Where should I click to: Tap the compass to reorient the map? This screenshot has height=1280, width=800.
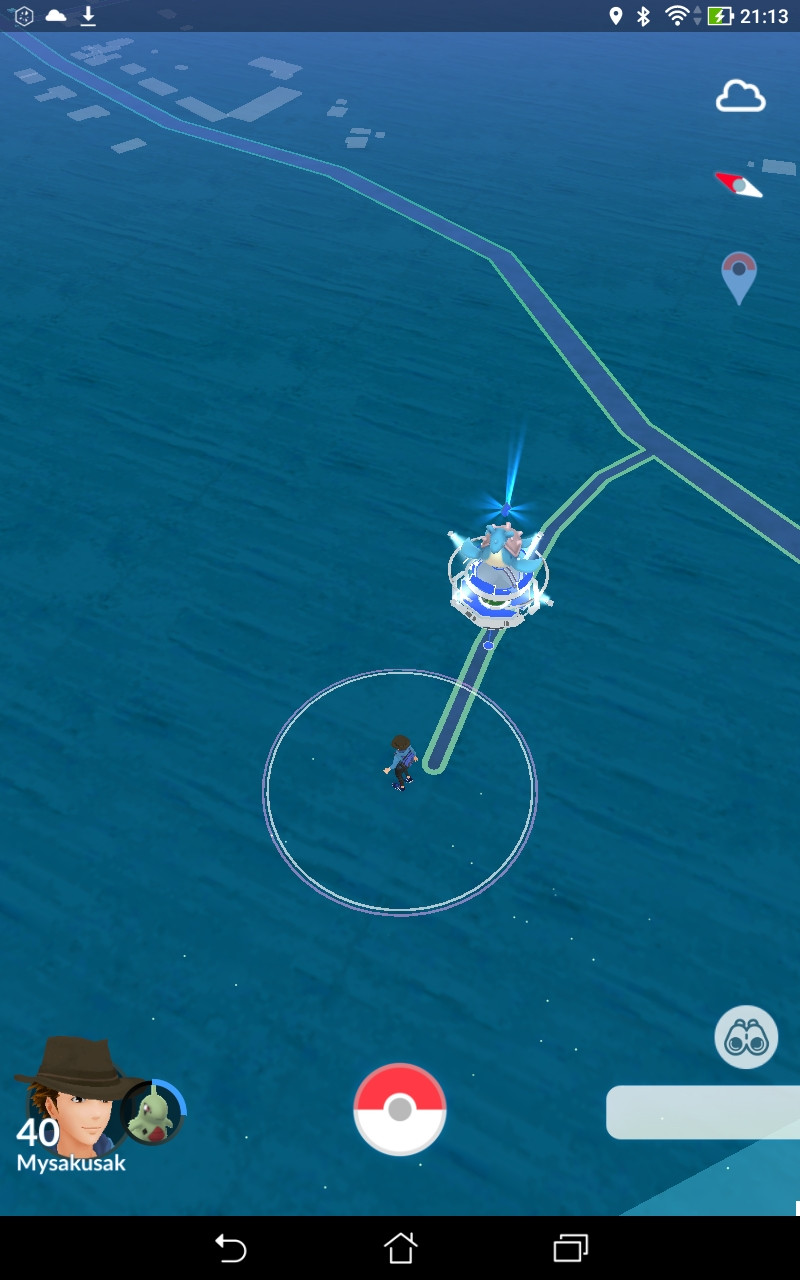(x=739, y=185)
